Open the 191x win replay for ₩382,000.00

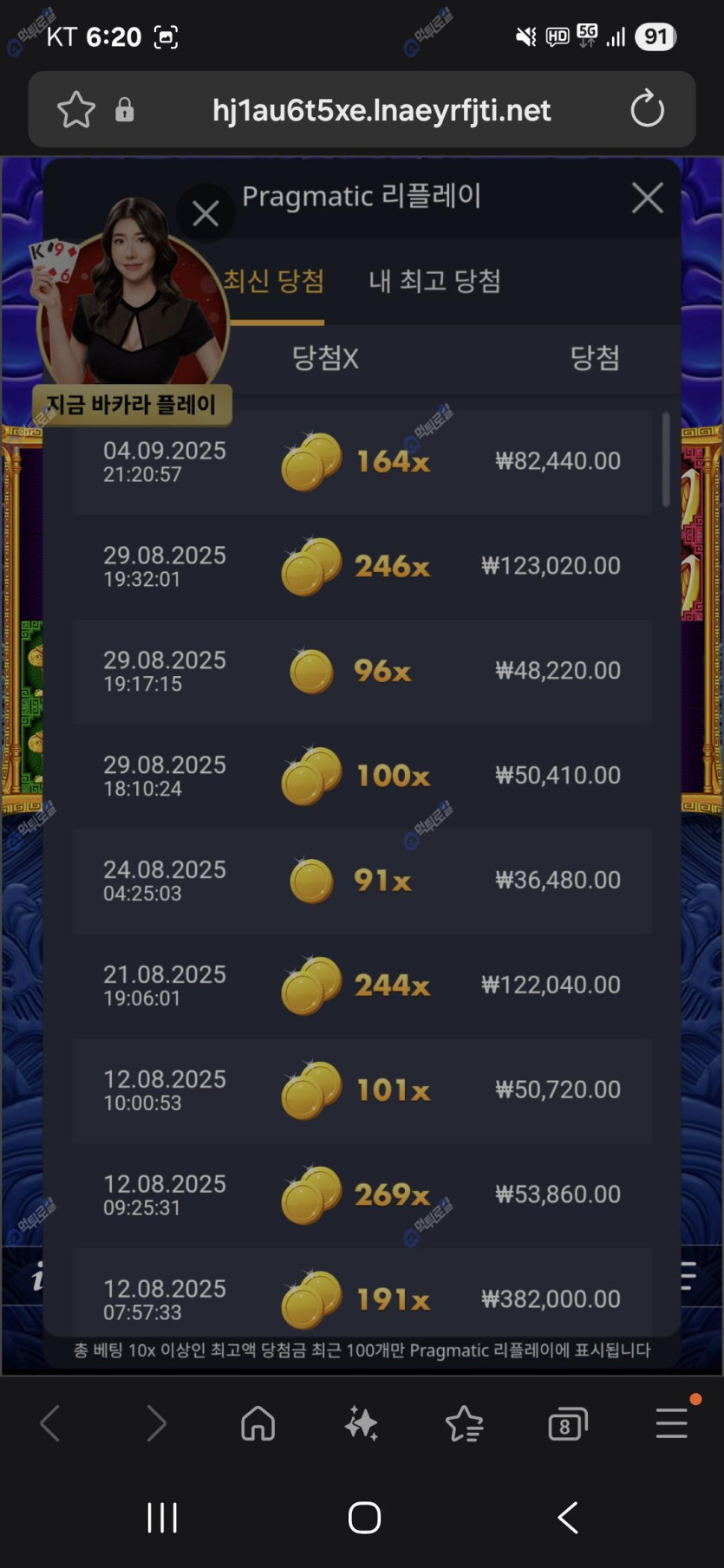click(x=362, y=1298)
